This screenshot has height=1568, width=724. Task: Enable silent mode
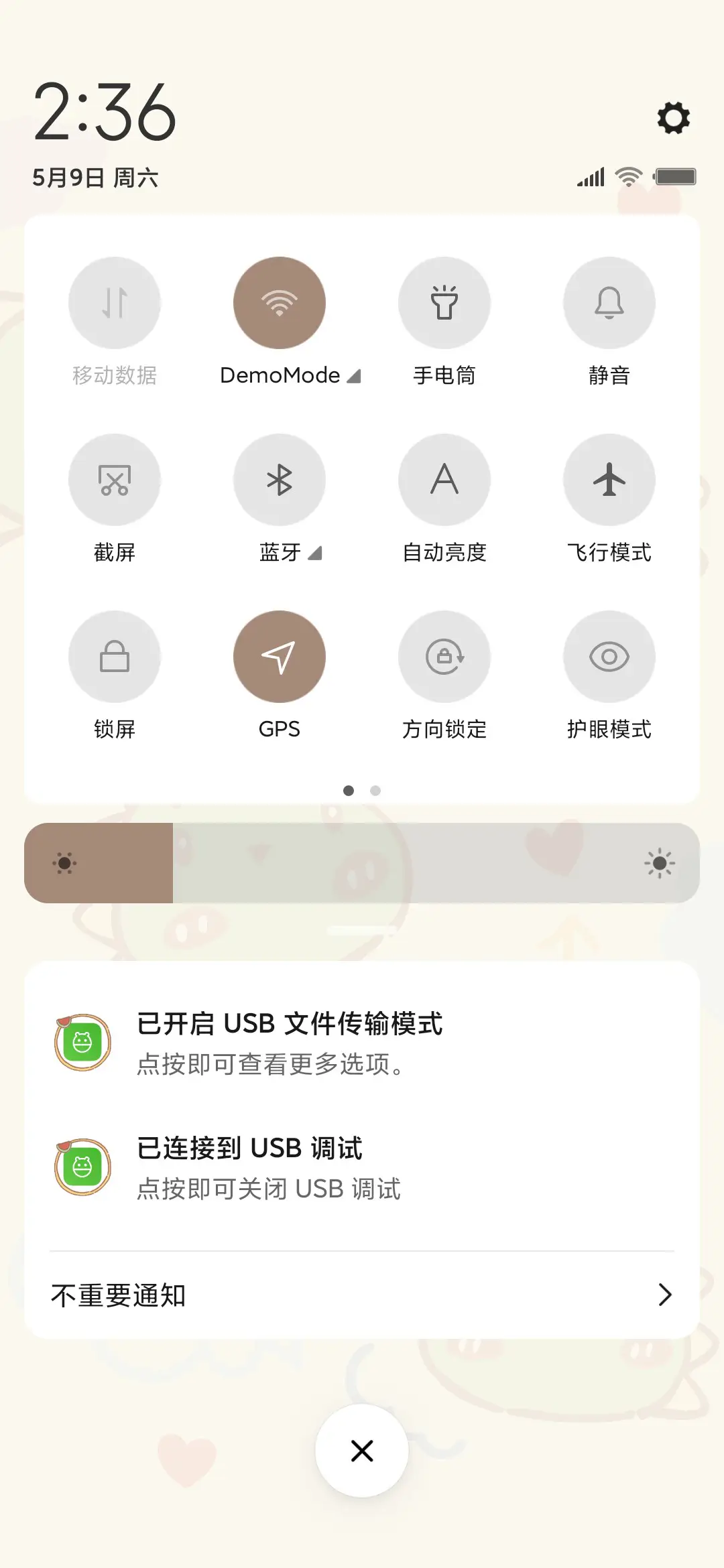[x=609, y=302]
